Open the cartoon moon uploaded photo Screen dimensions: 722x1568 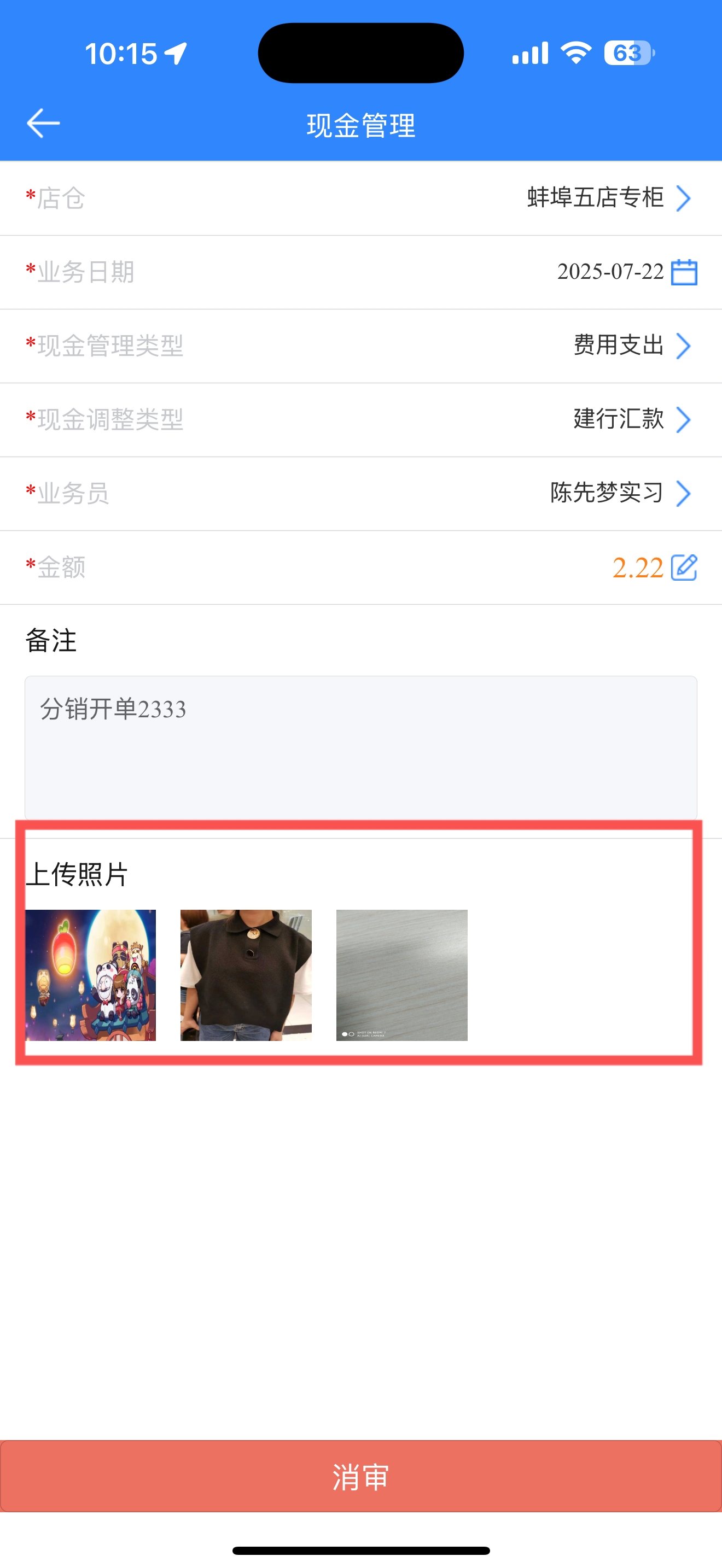[91, 975]
